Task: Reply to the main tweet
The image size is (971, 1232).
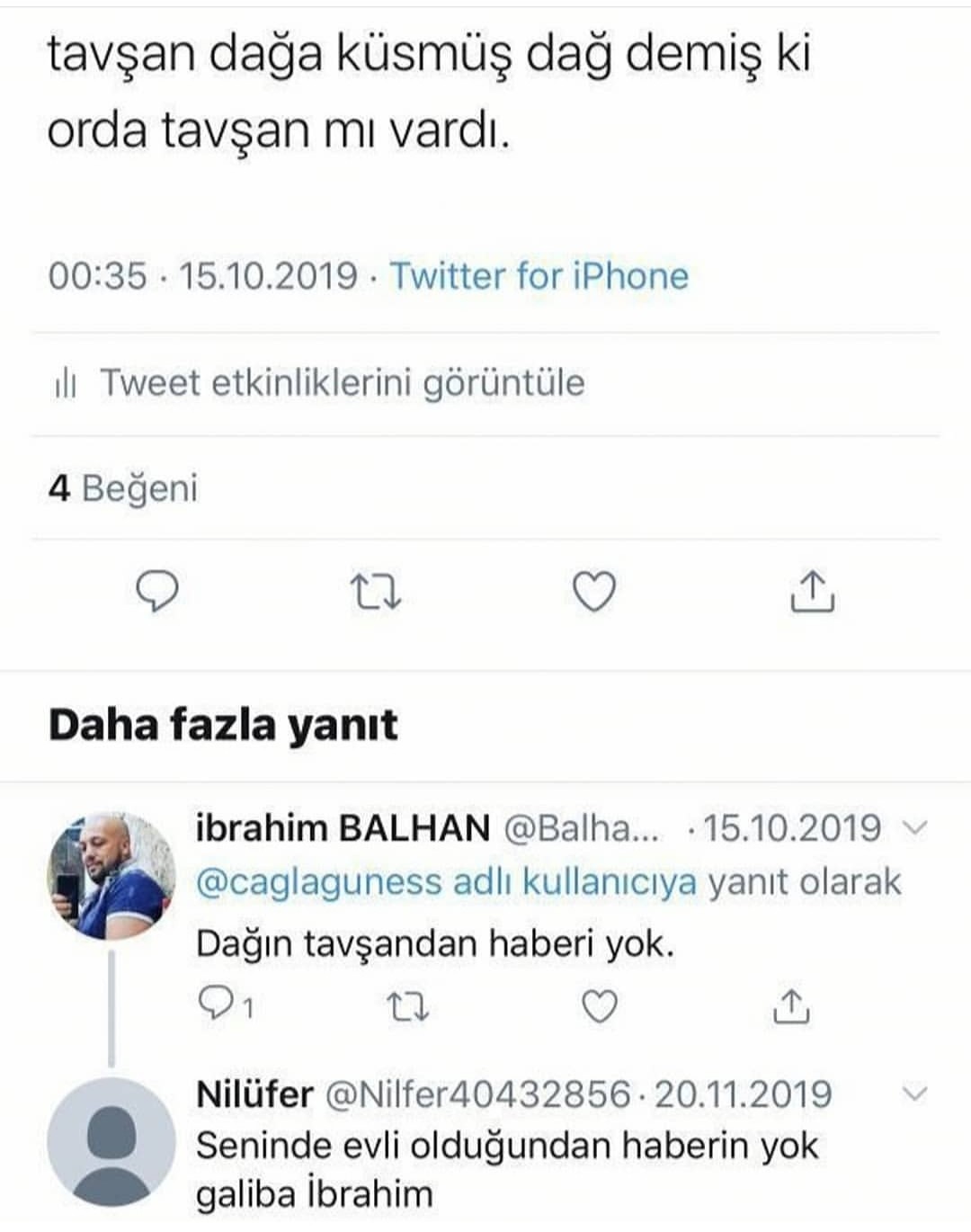Action: click(156, 592)
